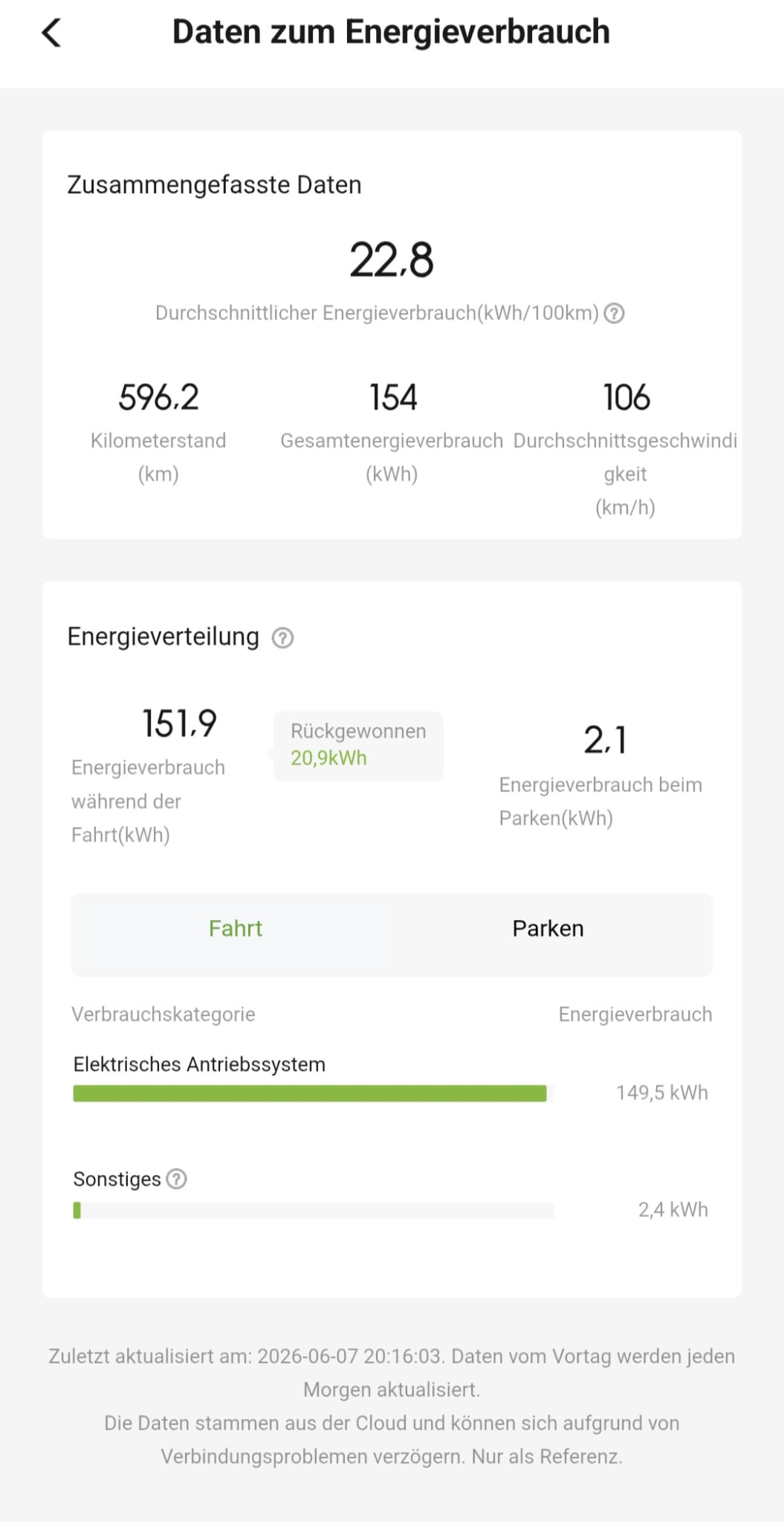The image size is (784, 1522).
Task: Go back from Daten zum Energieverbrauch
Action: (51, 33)
